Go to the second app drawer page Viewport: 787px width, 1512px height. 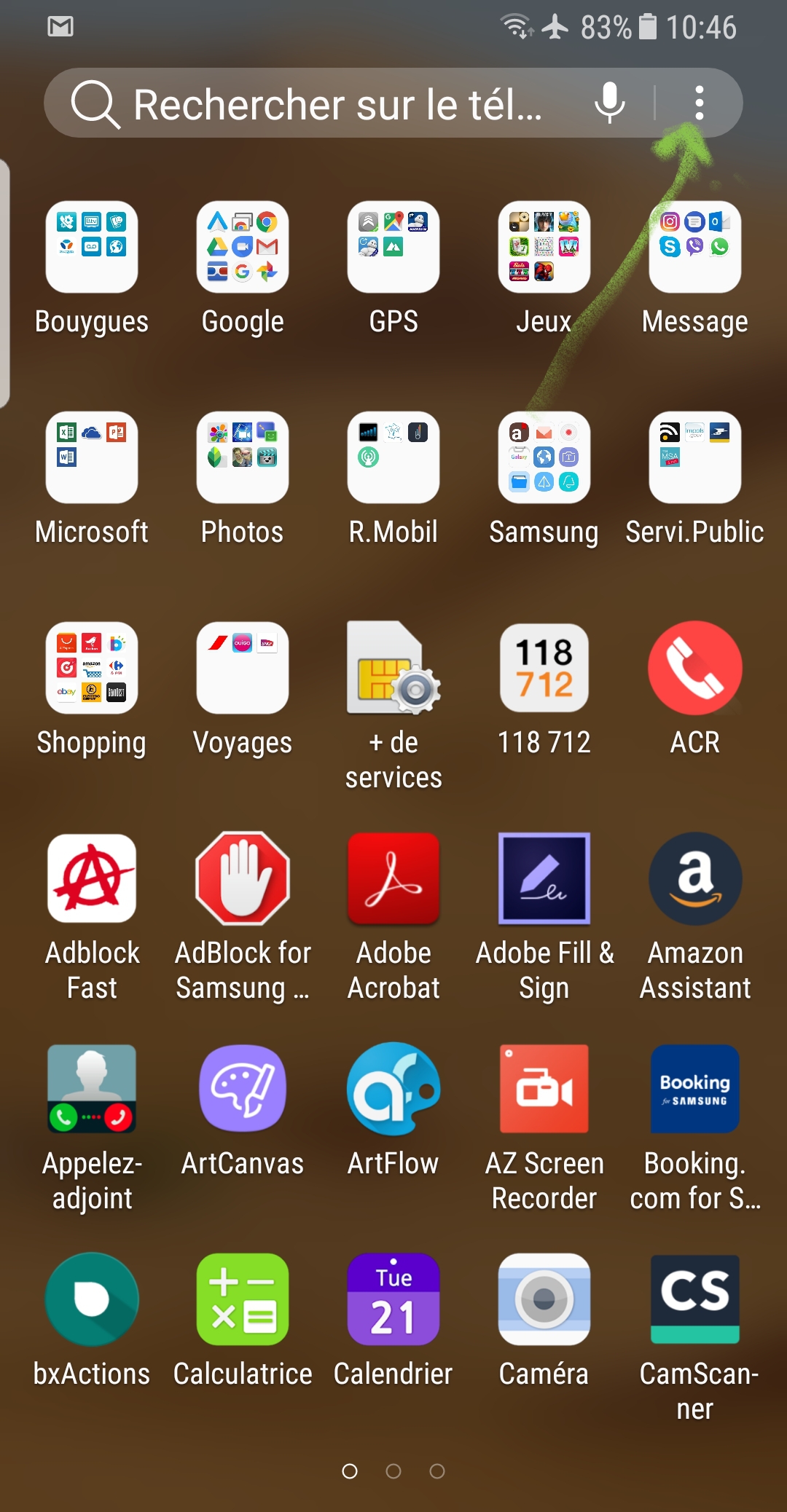point(393,1471)
